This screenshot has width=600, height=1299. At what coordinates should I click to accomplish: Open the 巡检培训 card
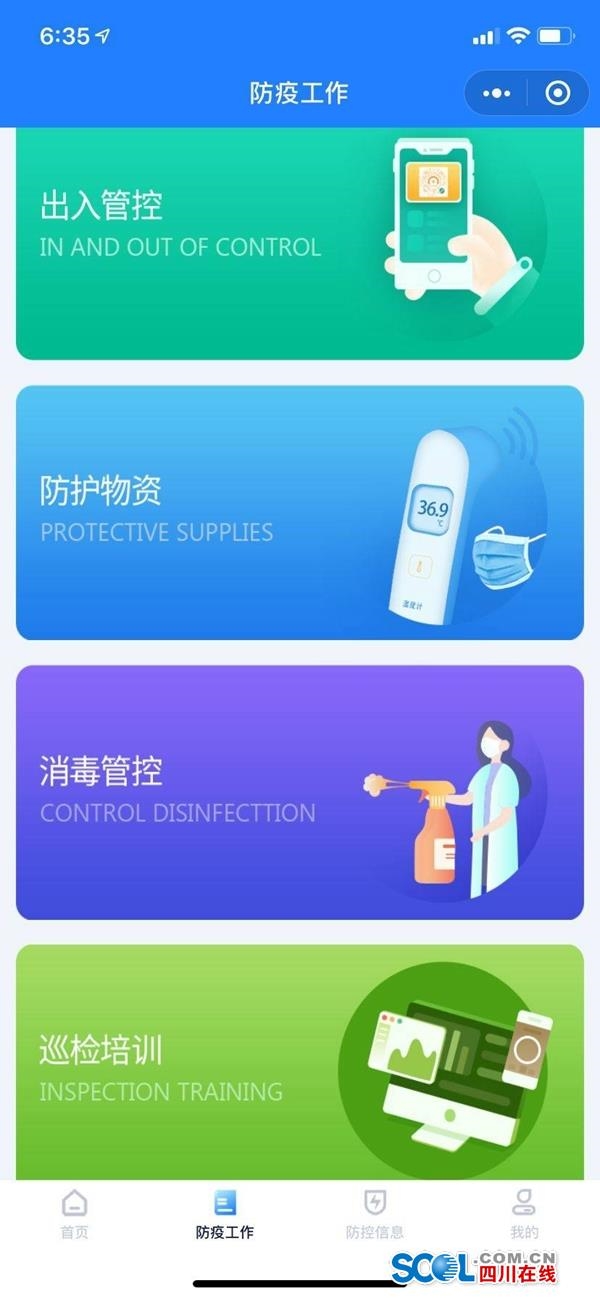tap(300, 1062)
